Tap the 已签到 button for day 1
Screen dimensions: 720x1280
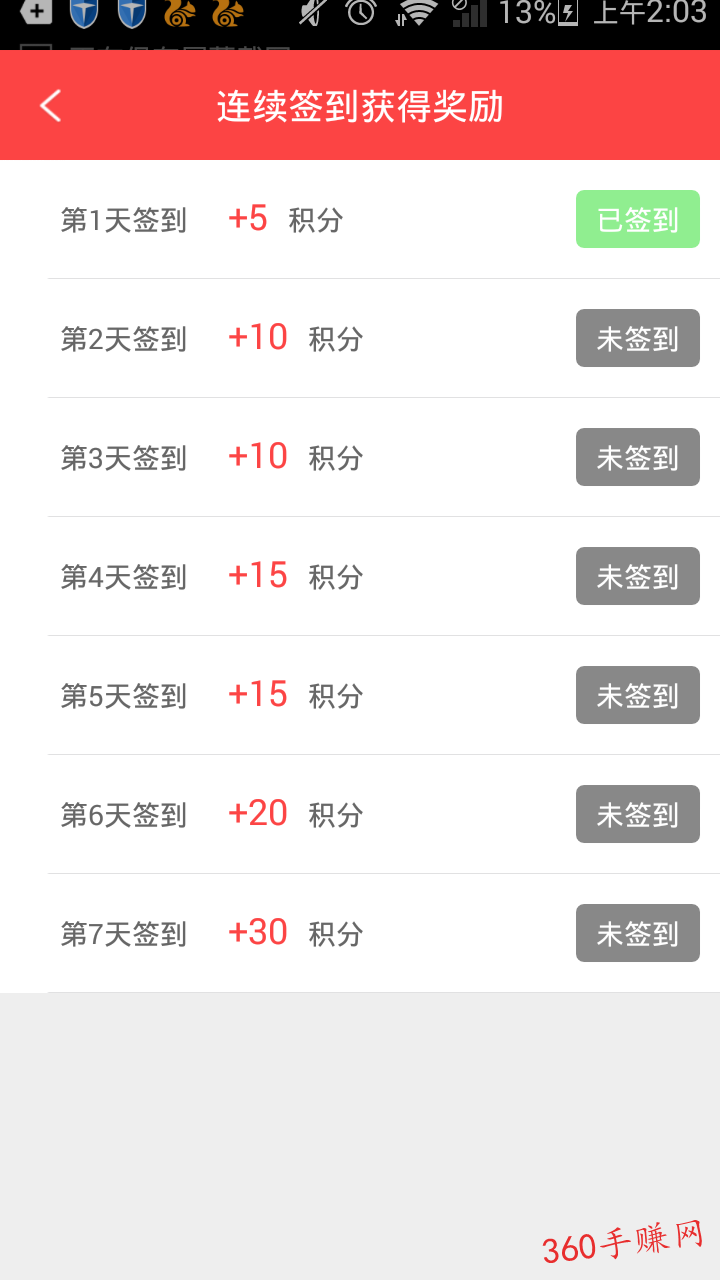coord(638,219)
